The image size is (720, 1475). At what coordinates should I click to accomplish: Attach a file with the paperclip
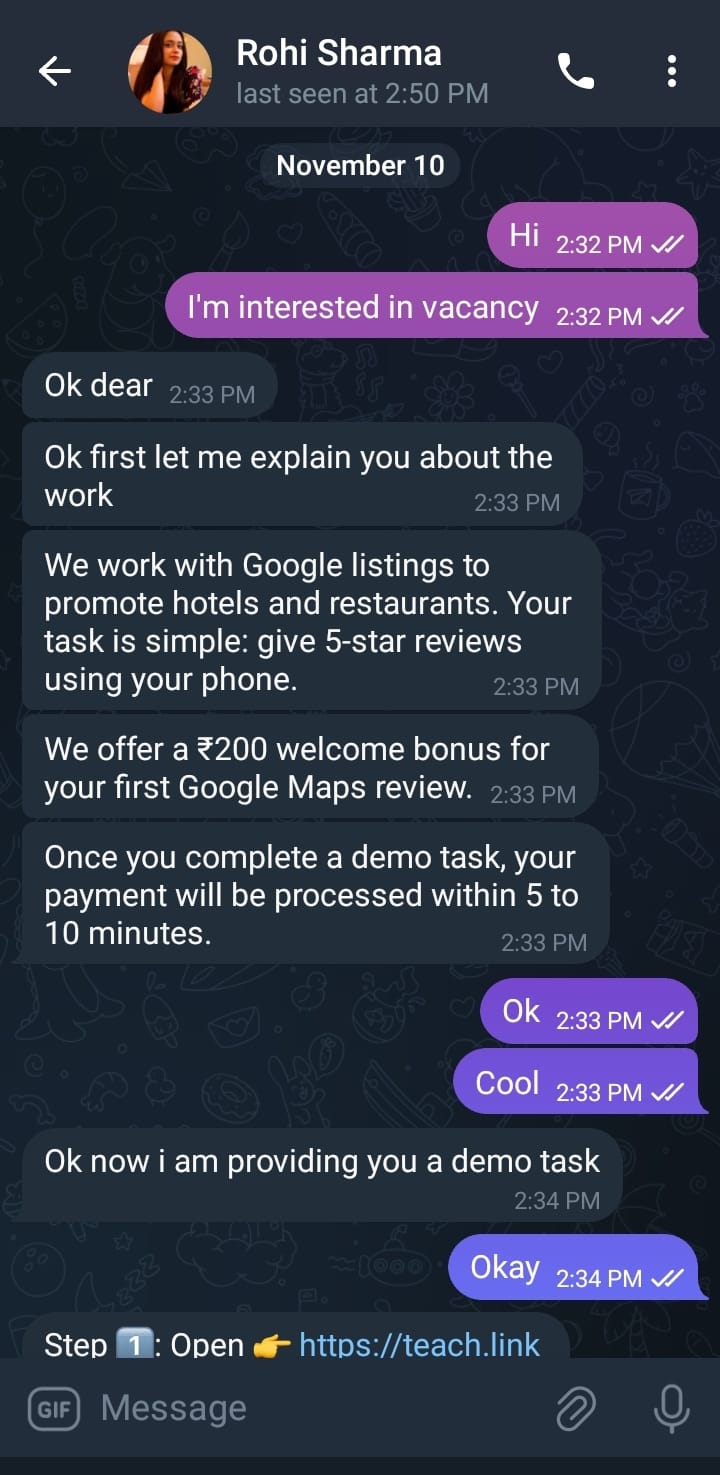576,1409
